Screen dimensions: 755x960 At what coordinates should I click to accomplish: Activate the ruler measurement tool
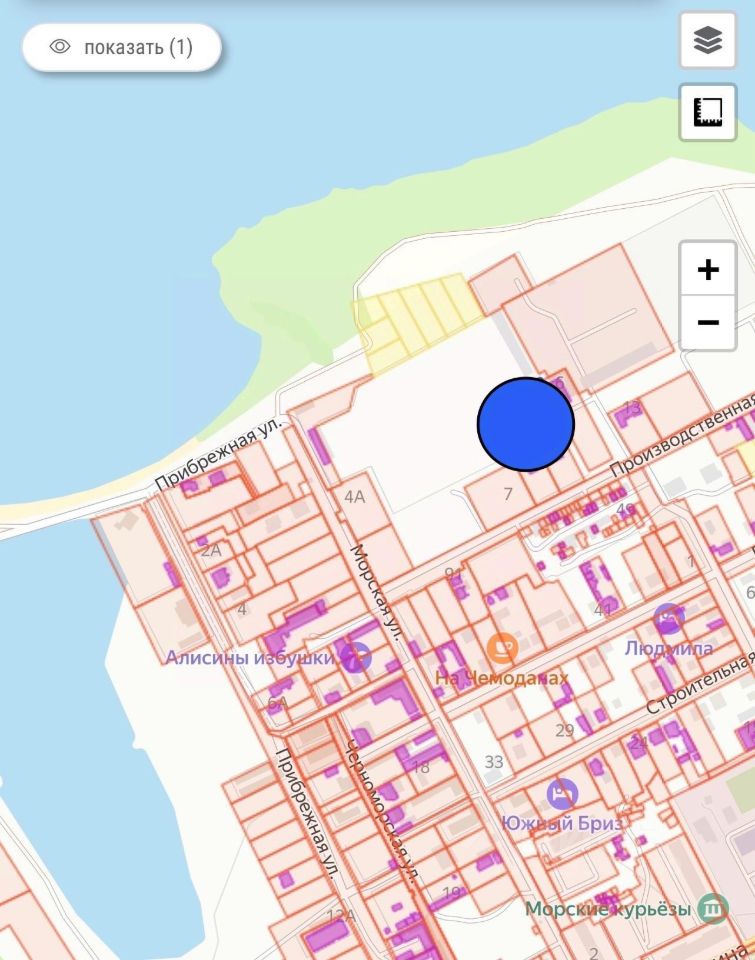[708, 111]
